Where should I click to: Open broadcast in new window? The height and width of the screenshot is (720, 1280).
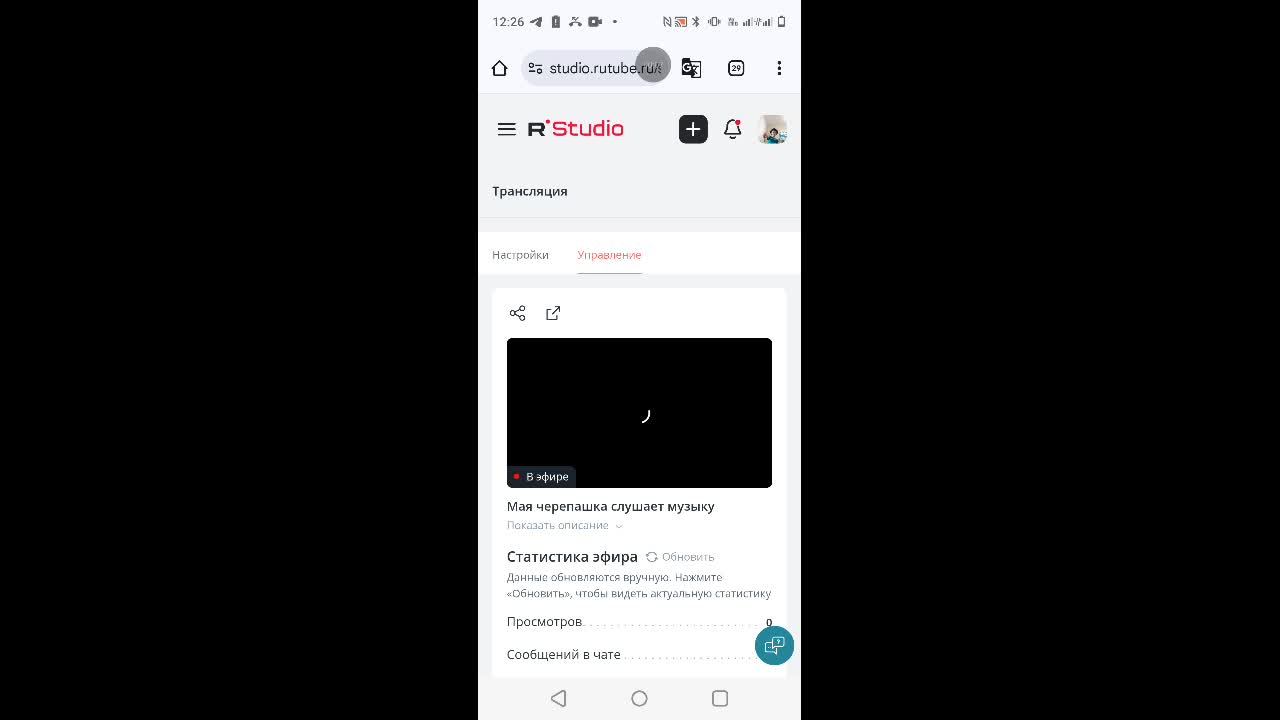pos(553,313)
